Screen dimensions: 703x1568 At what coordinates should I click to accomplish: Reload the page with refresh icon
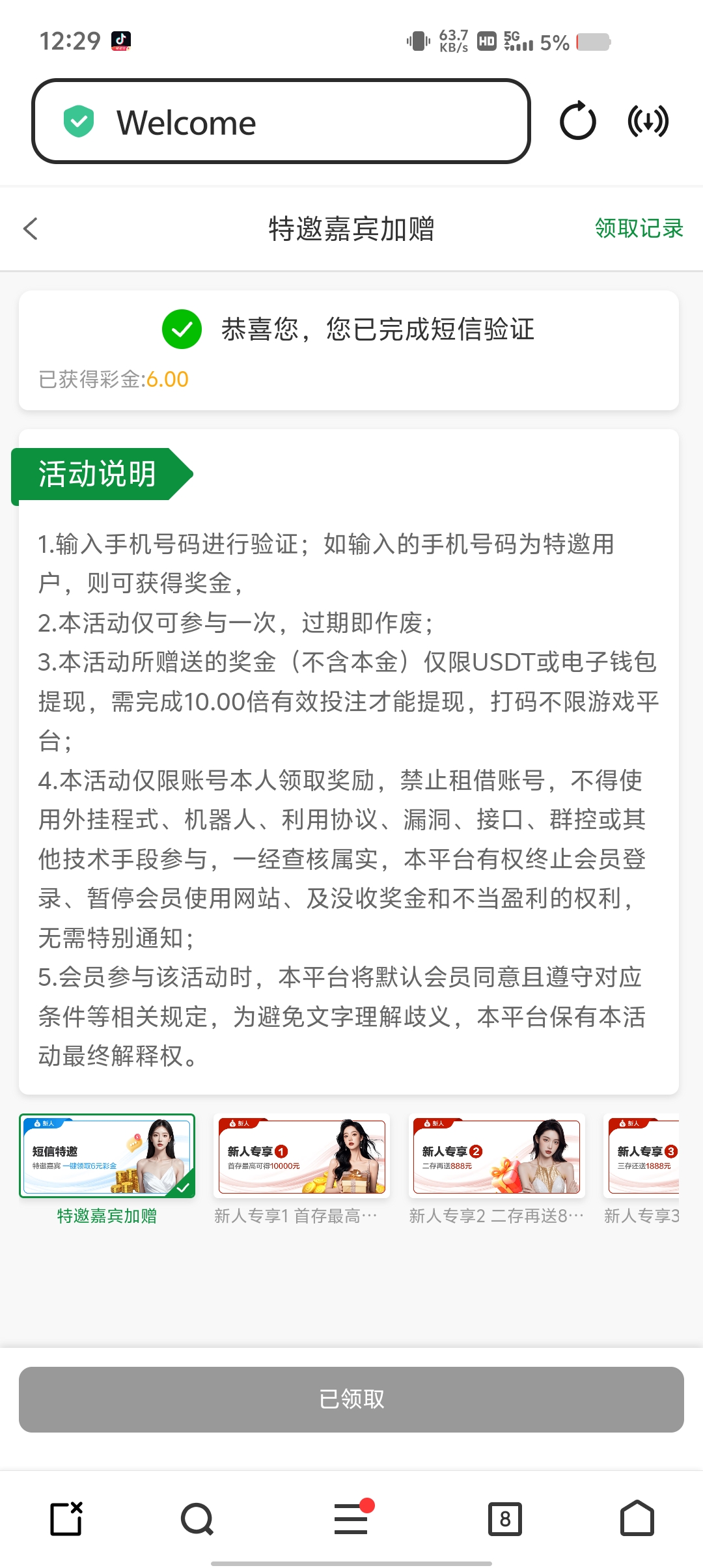point(577,121)
